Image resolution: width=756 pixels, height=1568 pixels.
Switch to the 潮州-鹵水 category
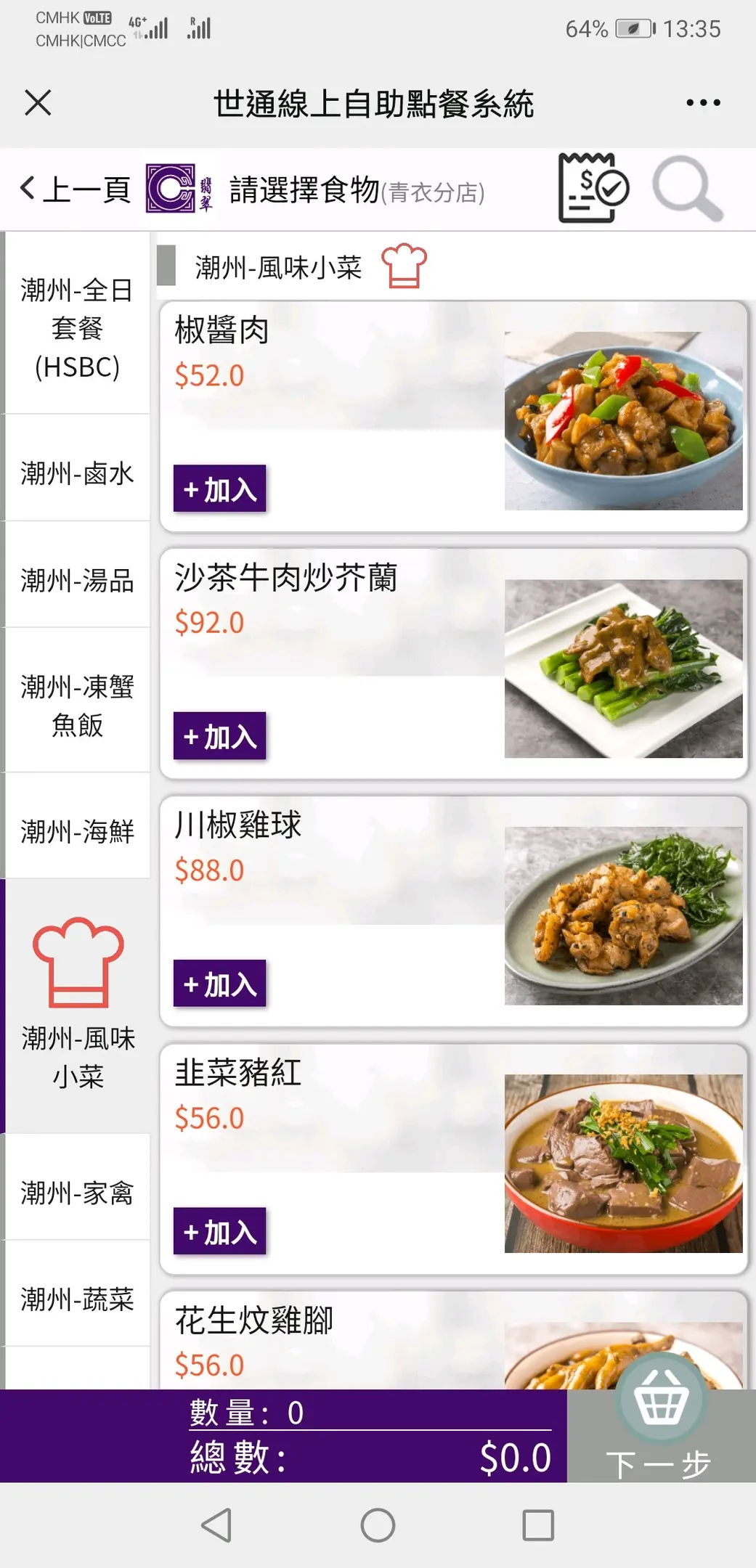[77, 473]
